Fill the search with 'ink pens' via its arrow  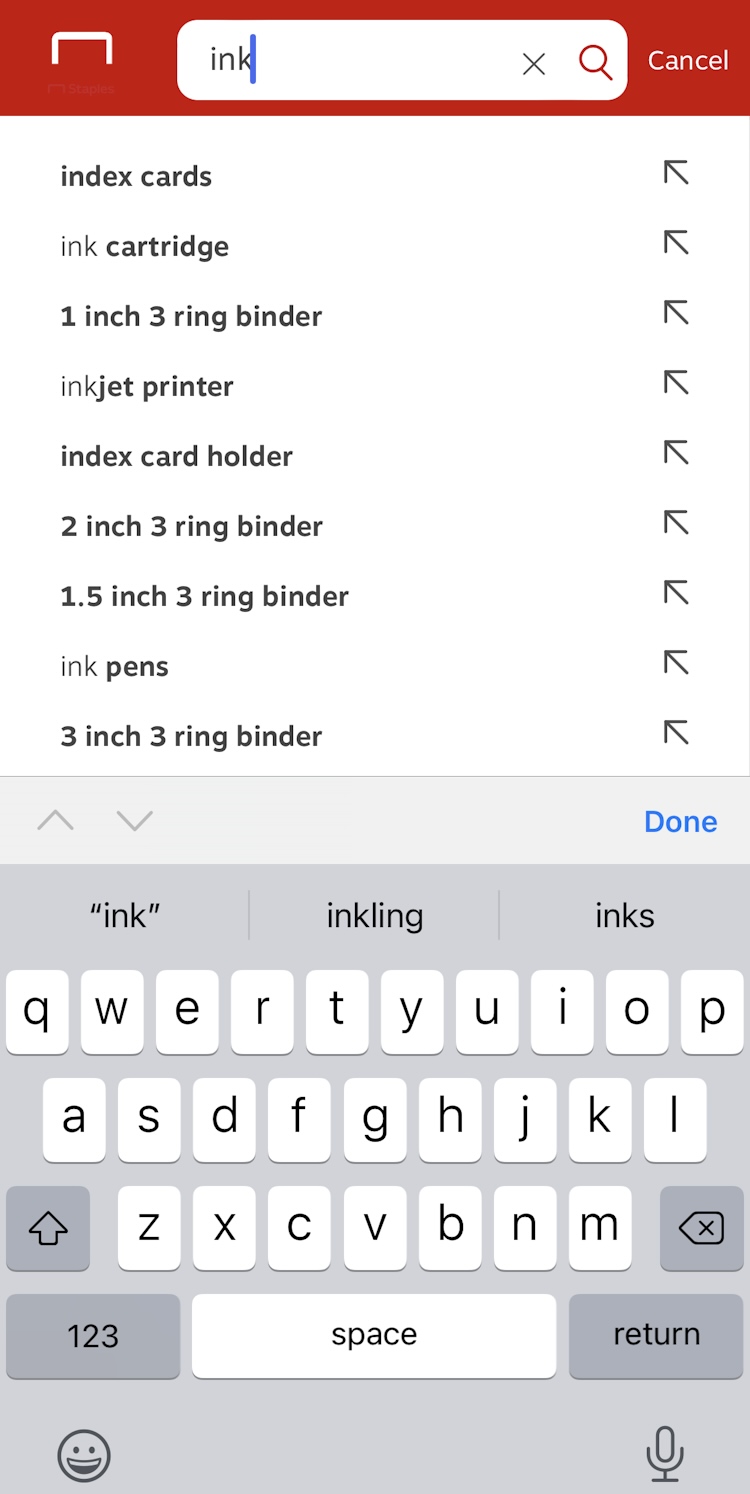(x=677, y=662)
